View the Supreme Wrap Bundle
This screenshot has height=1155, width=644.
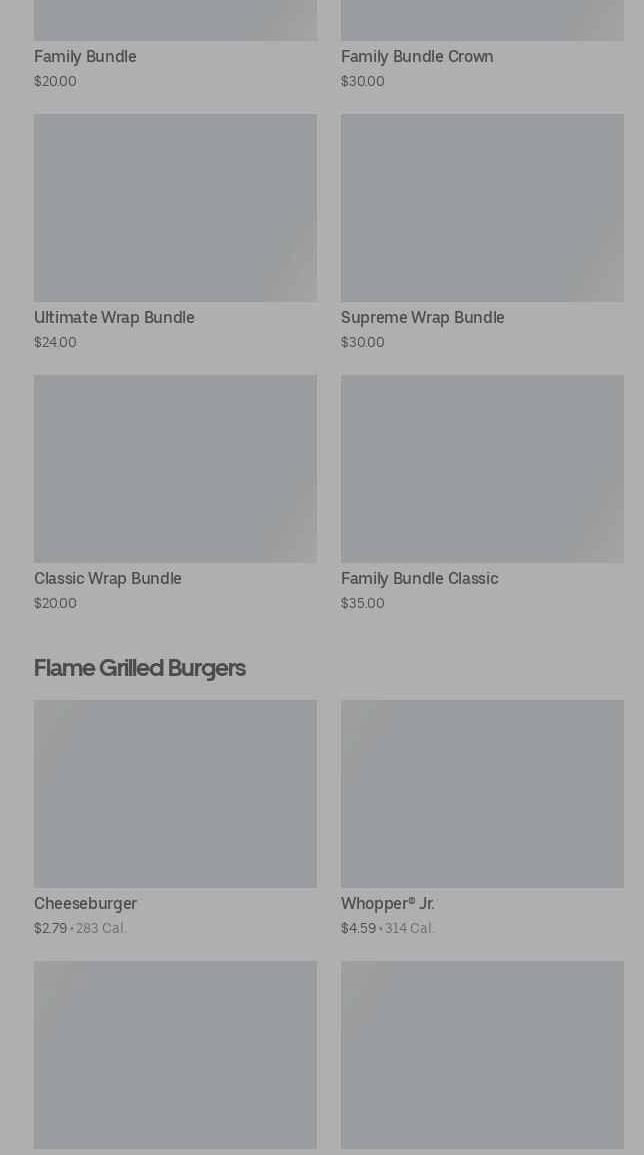click(482, 208)
